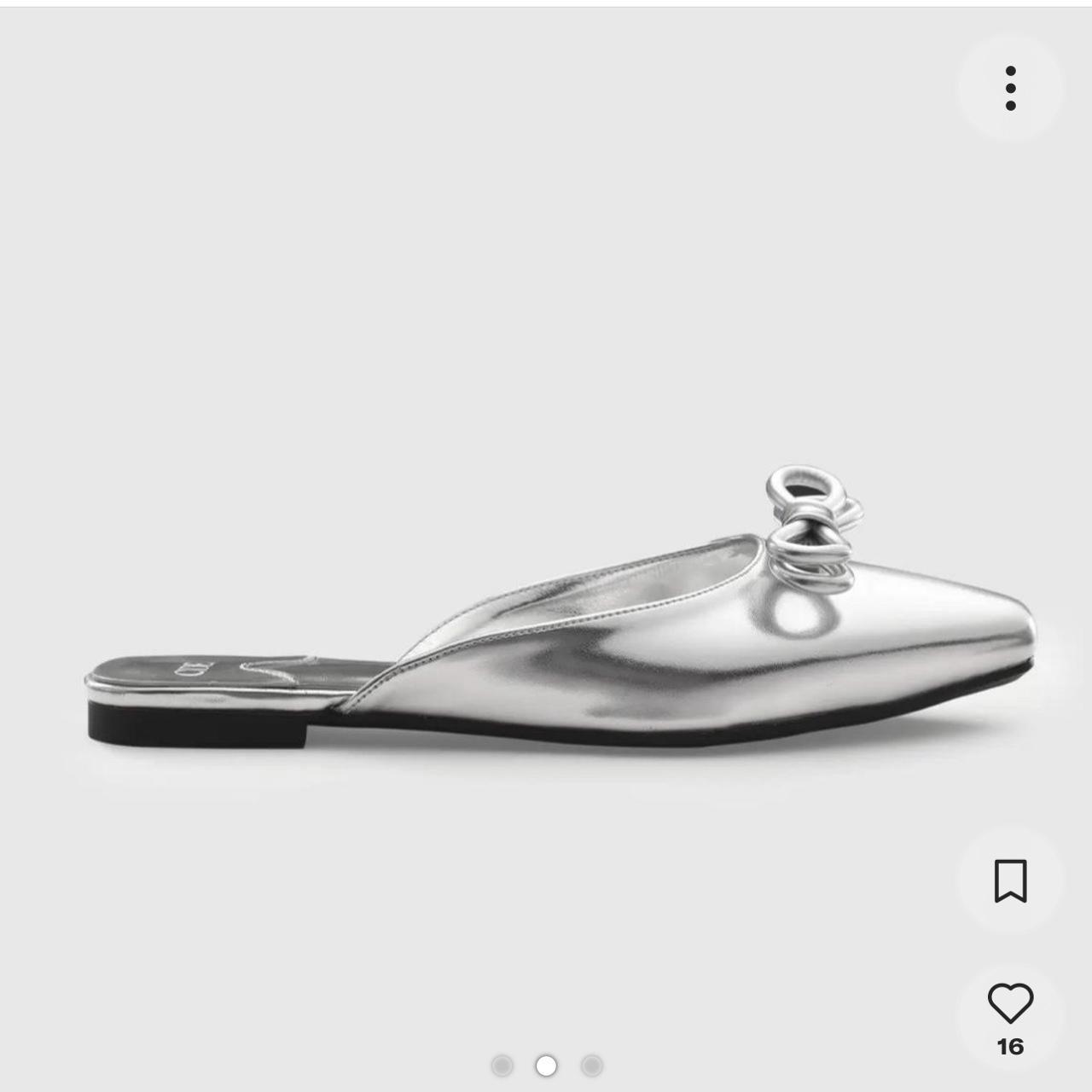Save this shoe listing with bookmark icon
Screen dimensions: 1092x1092
tap(1010, 880)
